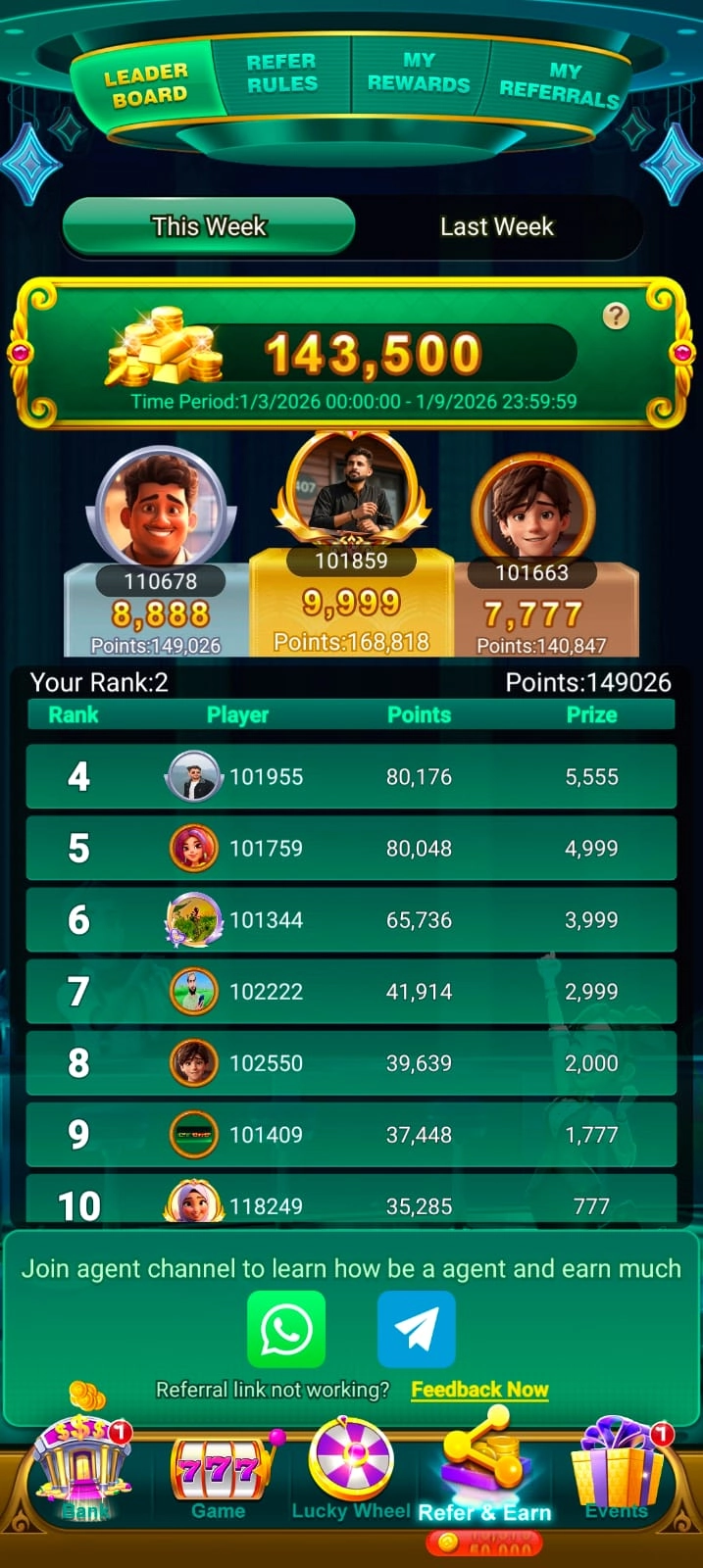The height and width of the screenshot is (1568, 703).
Task: Open the My Rewards tab
Action: click(x=419, y=73)
